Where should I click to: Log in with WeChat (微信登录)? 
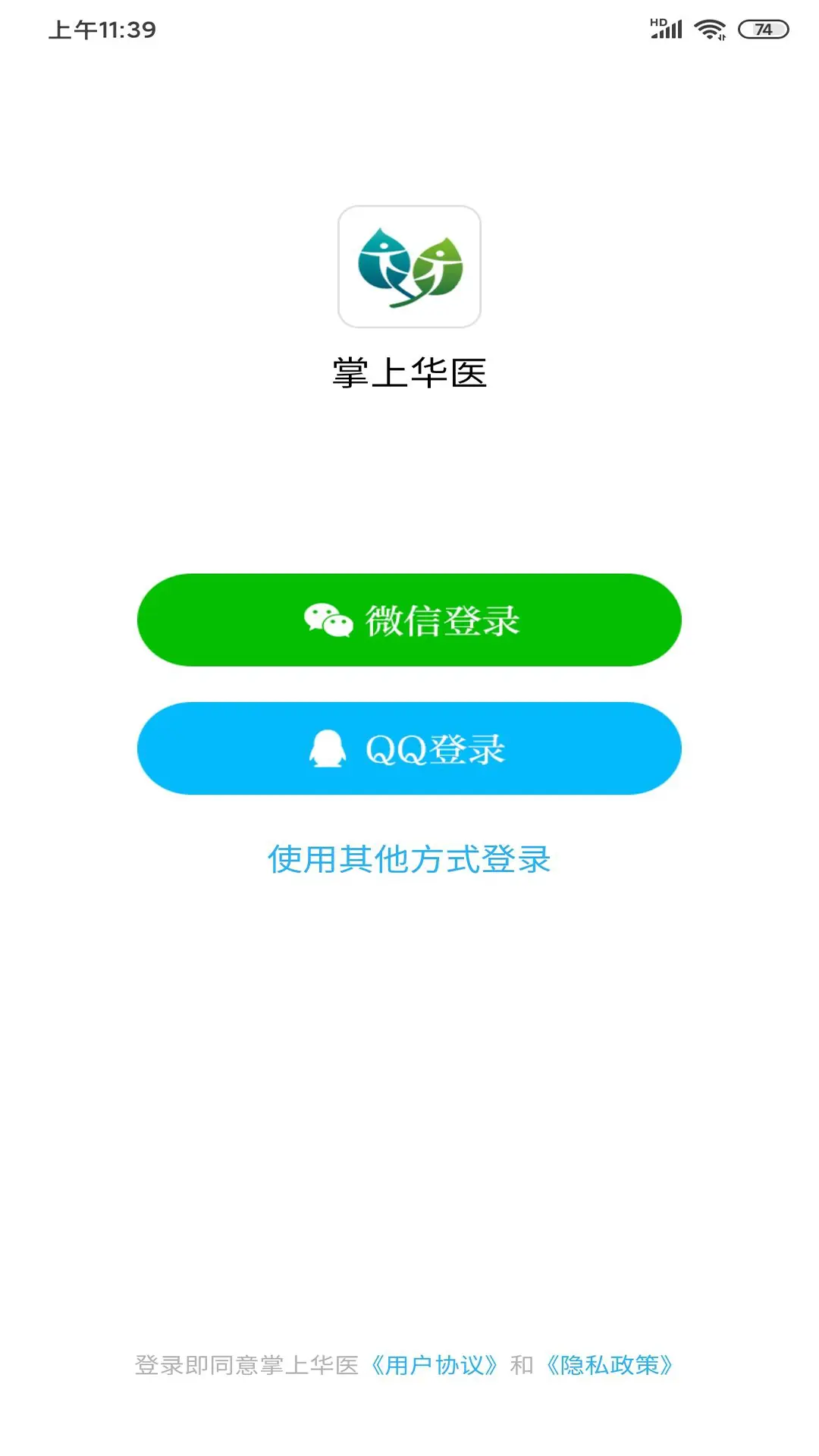(409, 620)
